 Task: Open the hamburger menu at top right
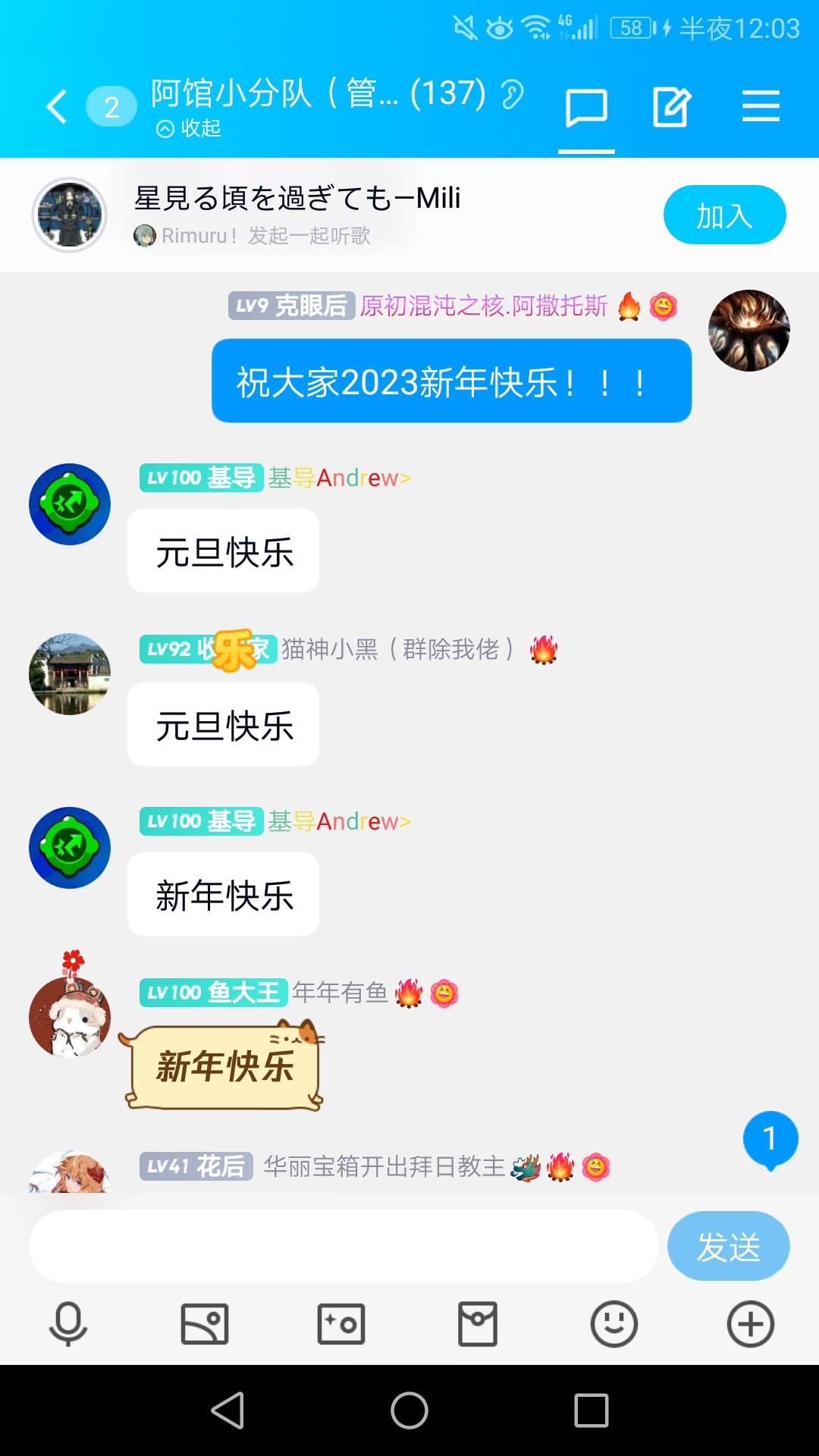761,106
